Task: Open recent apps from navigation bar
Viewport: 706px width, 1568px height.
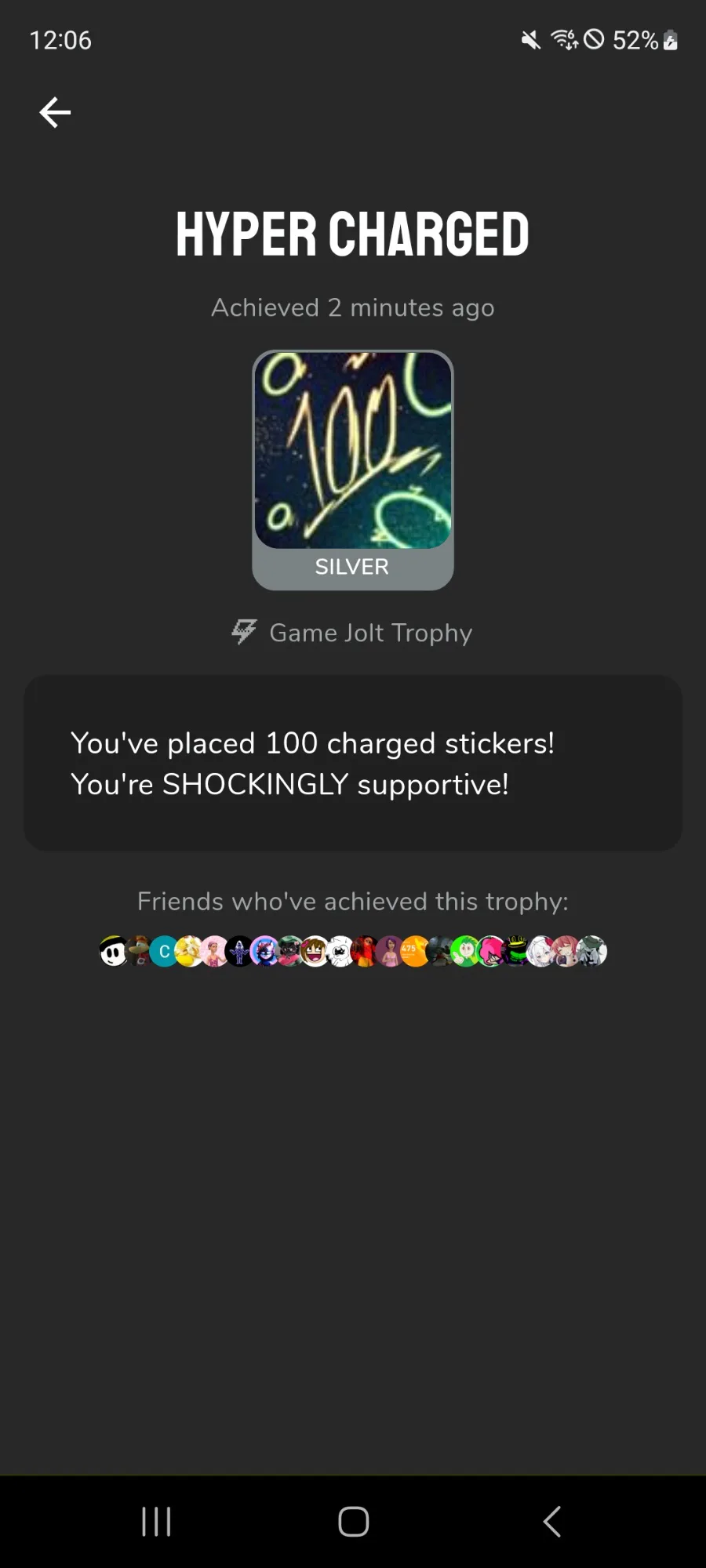Action: pos(156,1521)
